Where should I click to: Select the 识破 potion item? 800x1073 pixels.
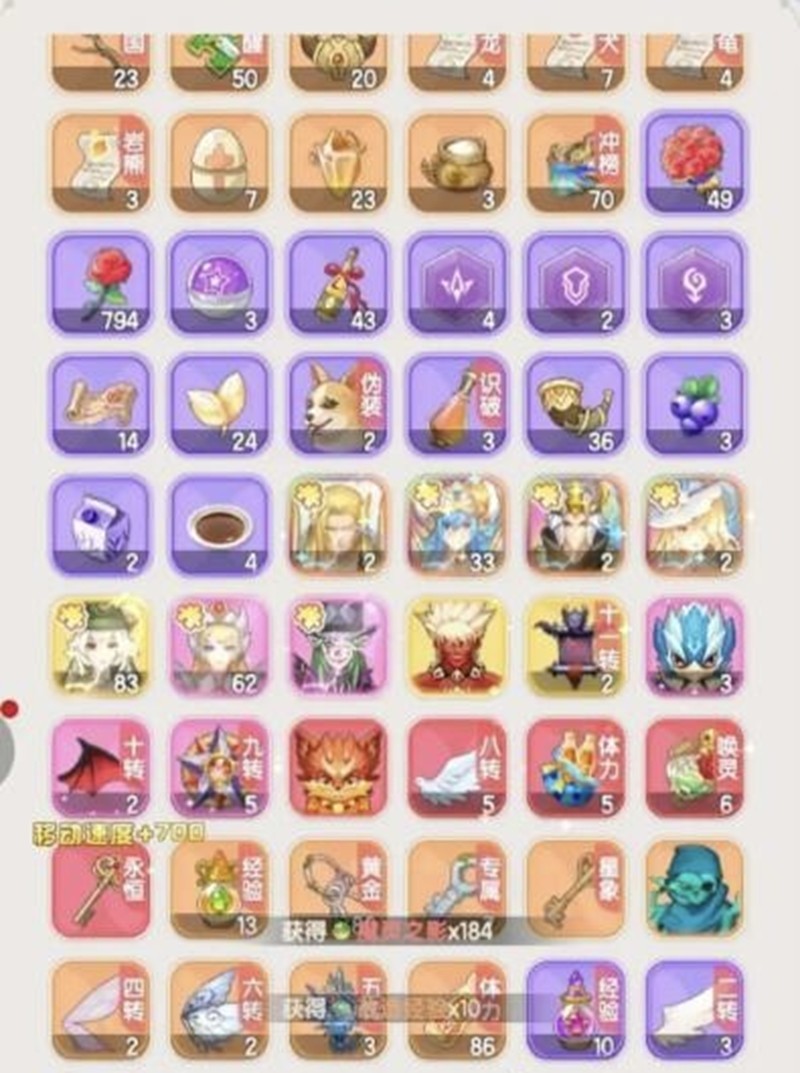click(457, 405)
